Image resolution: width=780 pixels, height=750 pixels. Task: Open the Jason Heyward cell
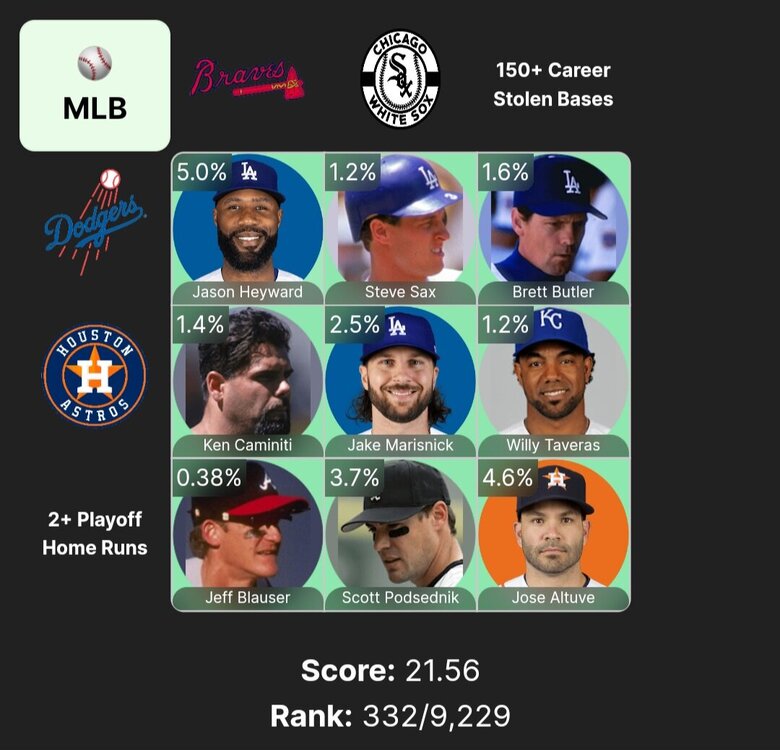(x=248, y=228)
